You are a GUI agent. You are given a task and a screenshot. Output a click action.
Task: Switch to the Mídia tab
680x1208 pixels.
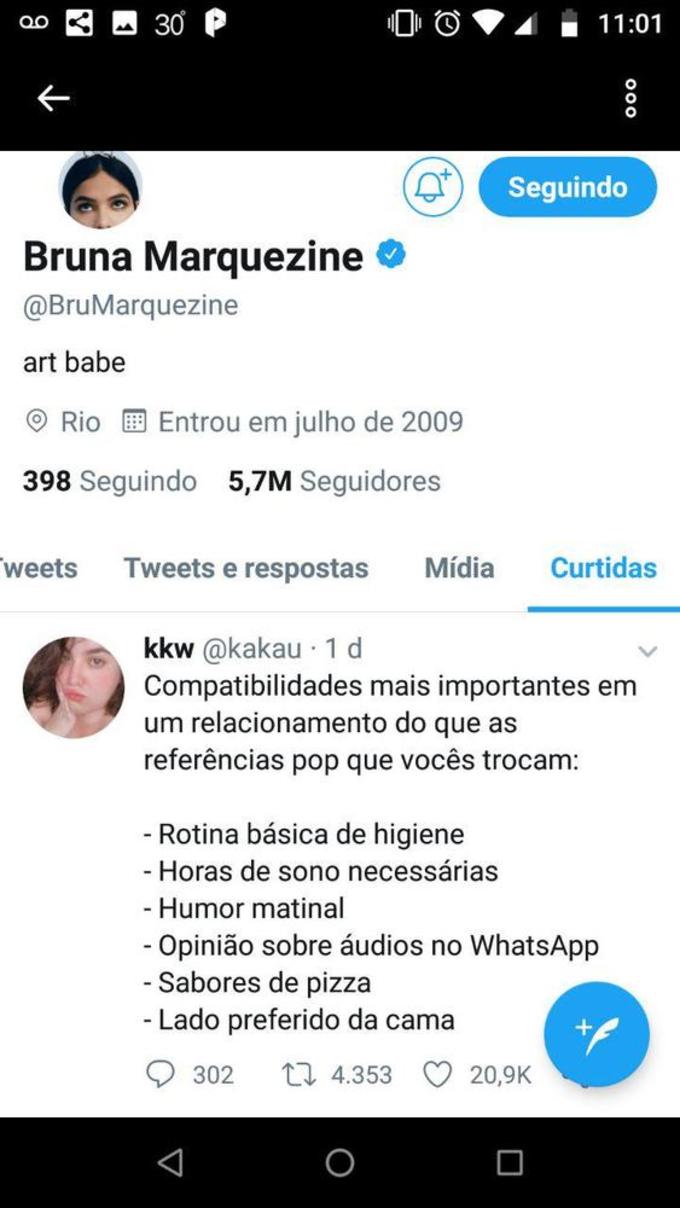pos(459,568)
